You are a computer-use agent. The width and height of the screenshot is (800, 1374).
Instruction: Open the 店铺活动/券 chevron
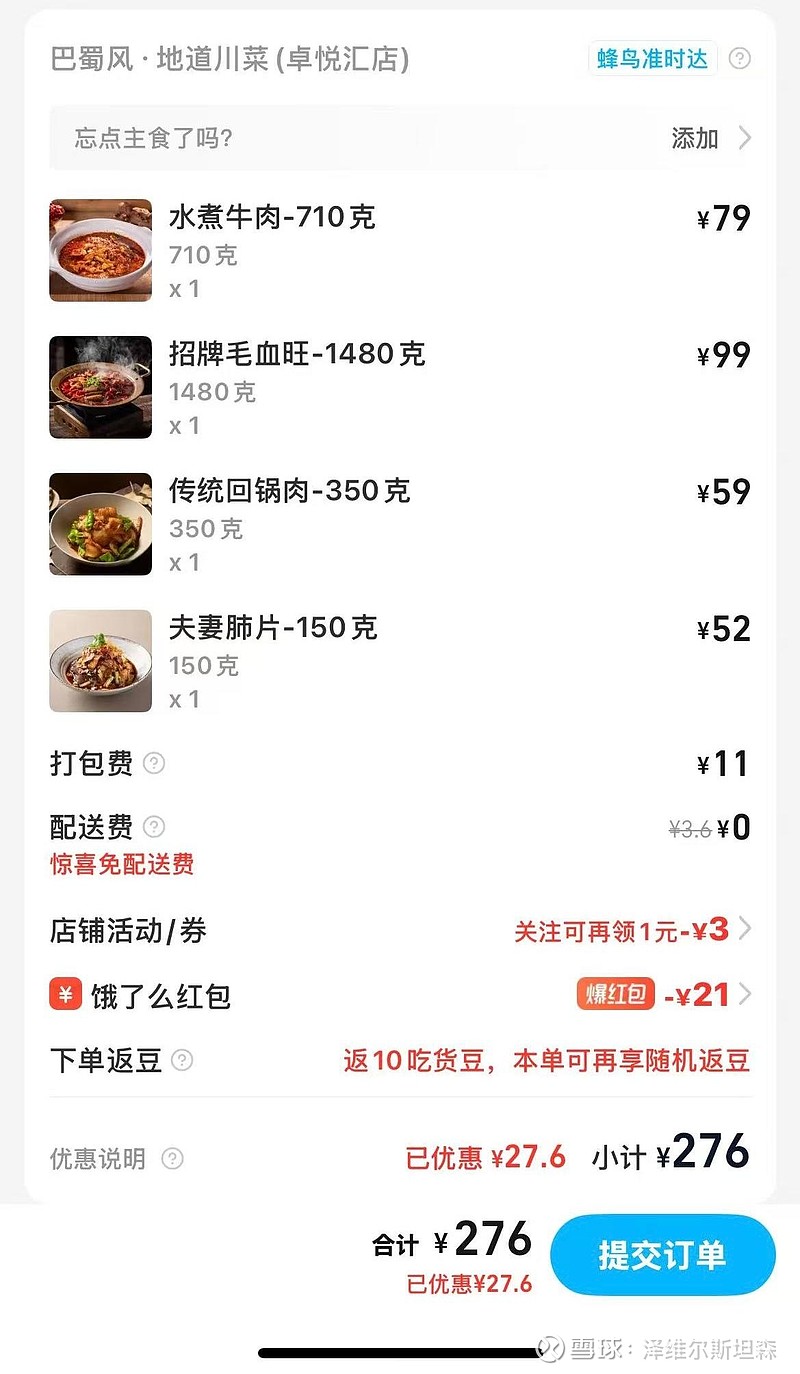pos(744,930)
